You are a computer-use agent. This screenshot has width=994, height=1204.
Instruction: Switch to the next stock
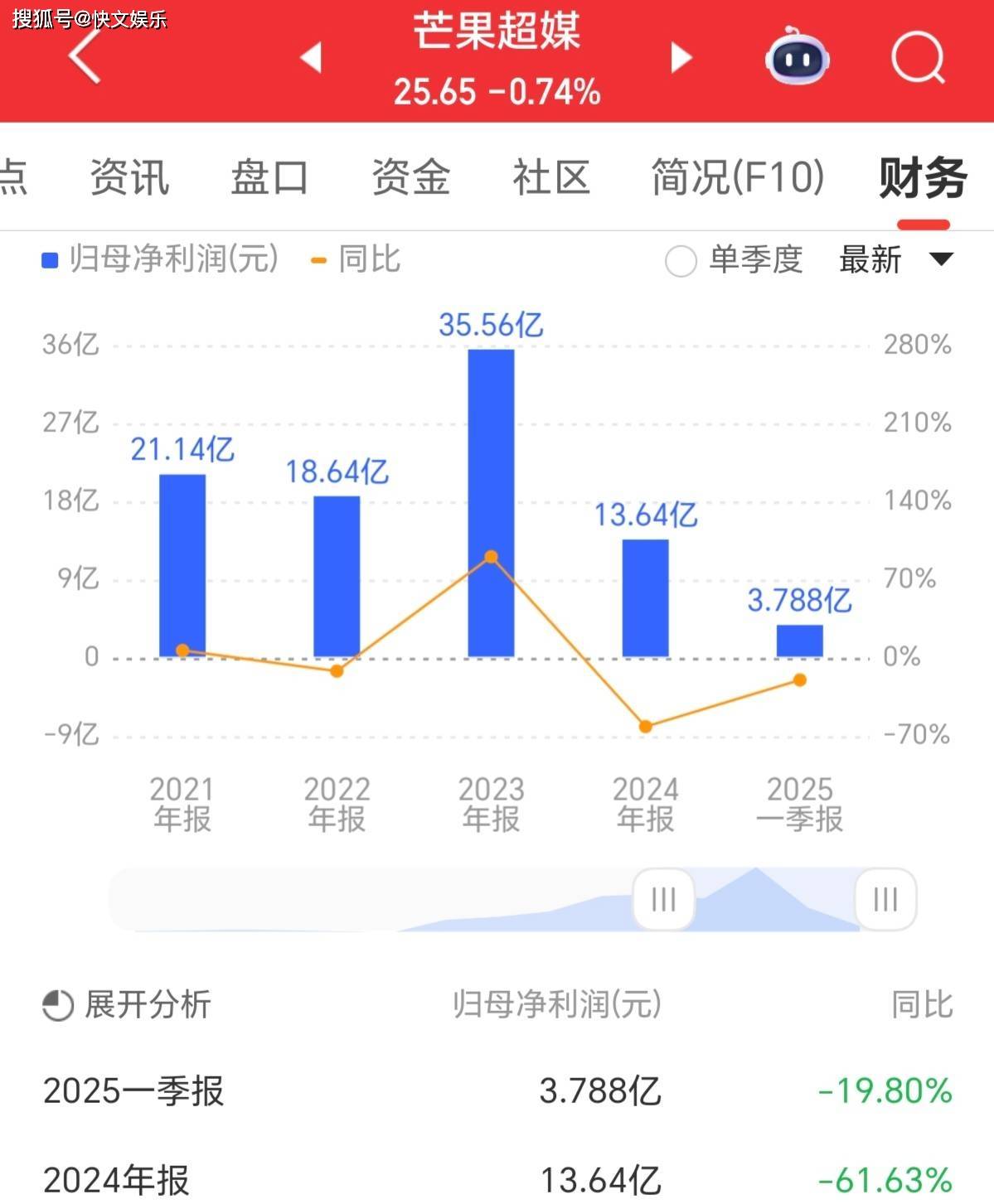[x=681, y=57]
